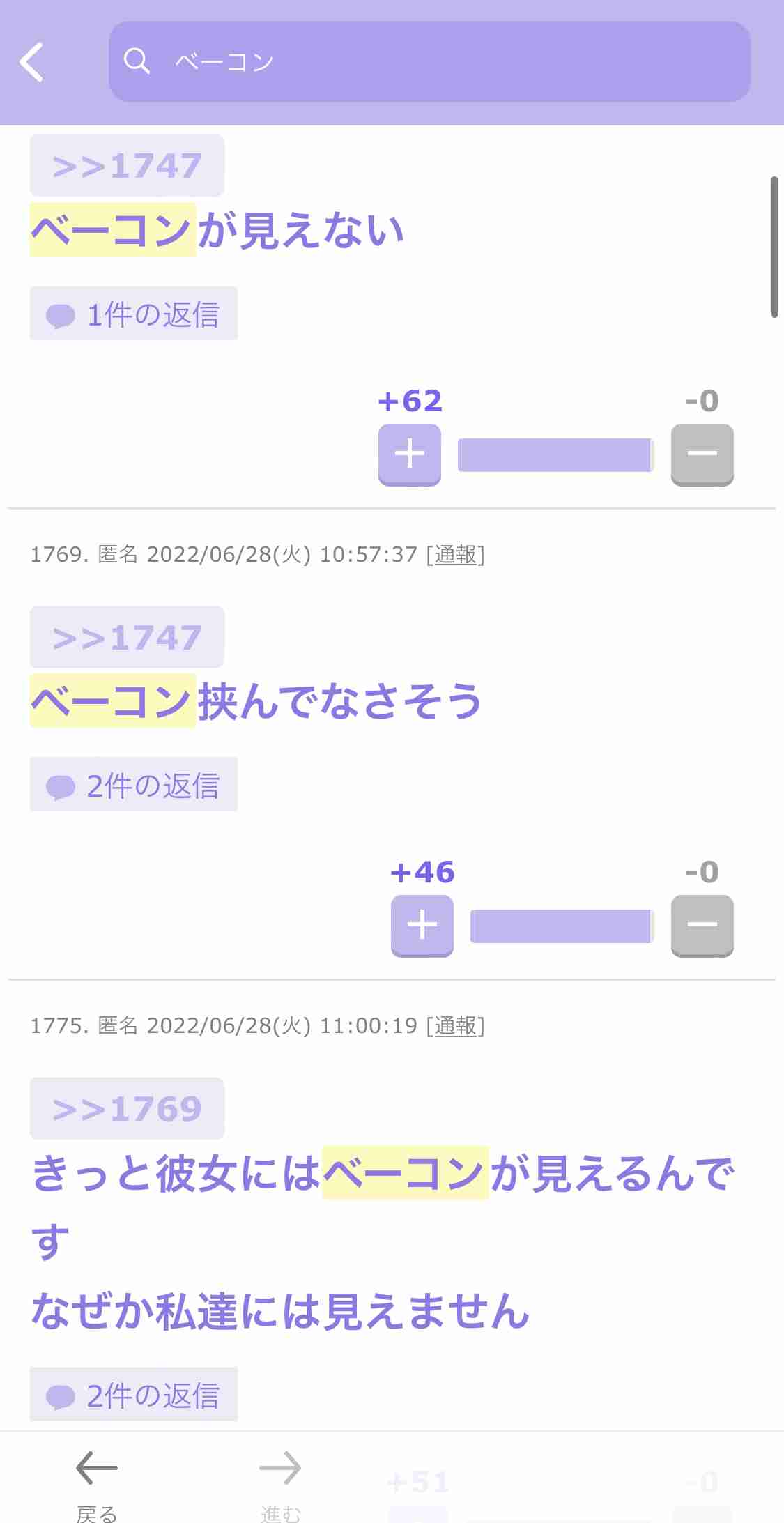Open the >>1769 anchor link
Image resolution: width=784 pixels, height=1523 pixels.
click(127, 1108)
